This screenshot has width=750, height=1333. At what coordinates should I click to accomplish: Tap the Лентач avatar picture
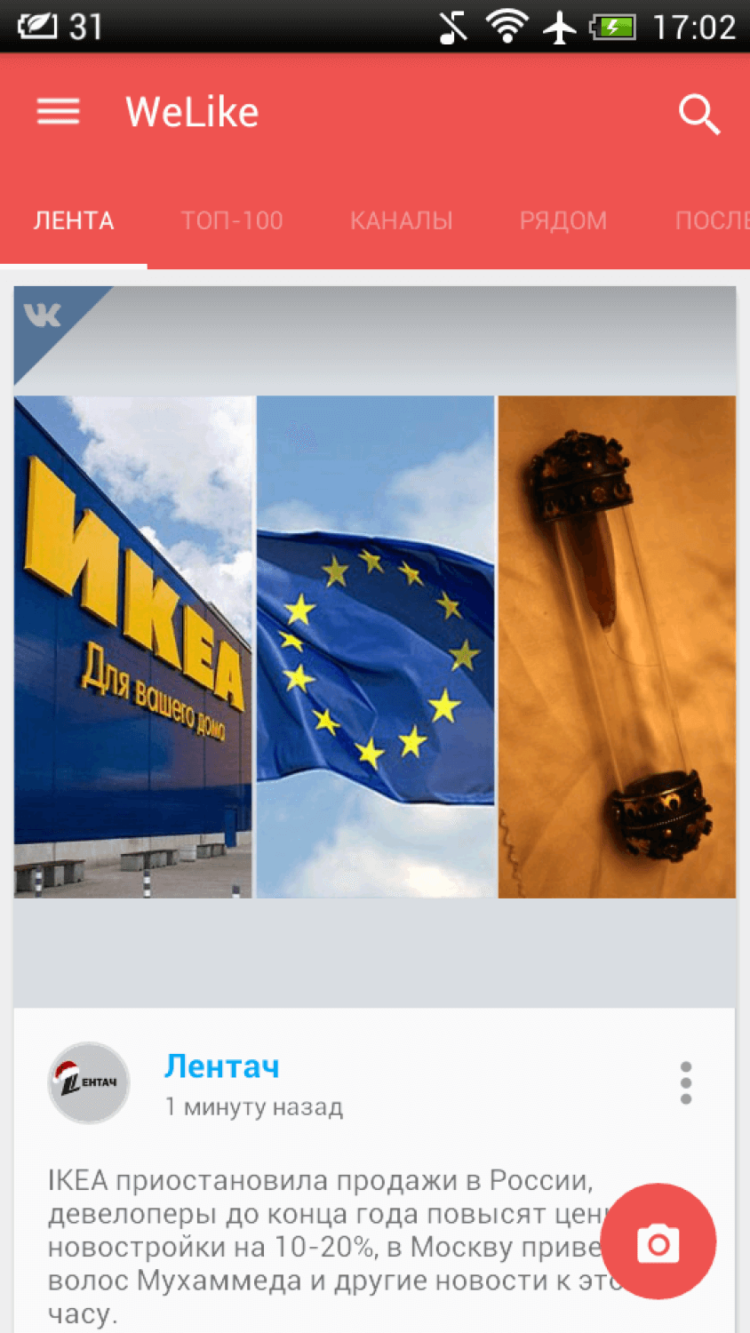[x=89, y=1082]
